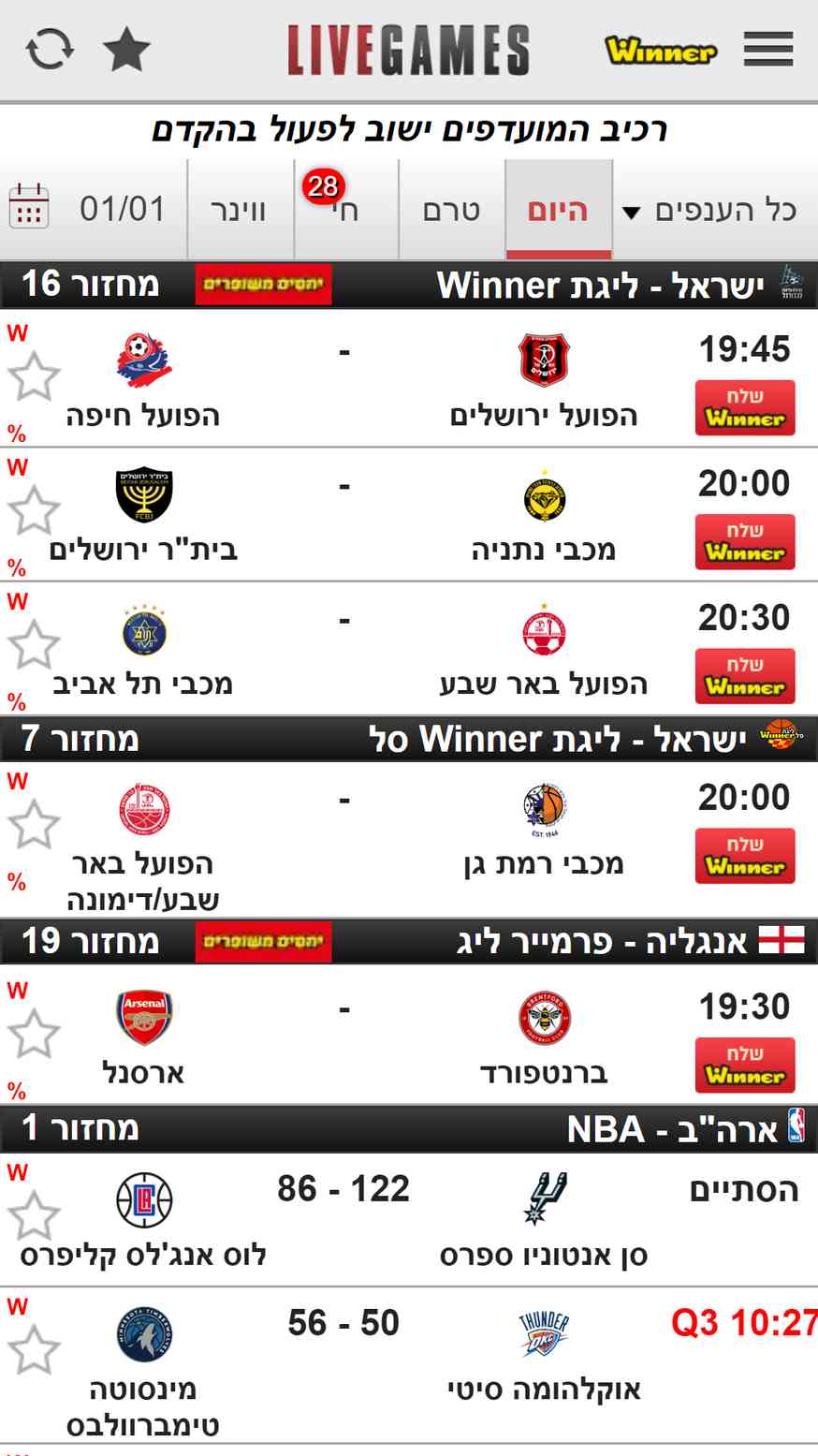Favorite the ארסנל match star

[34, 1034]
